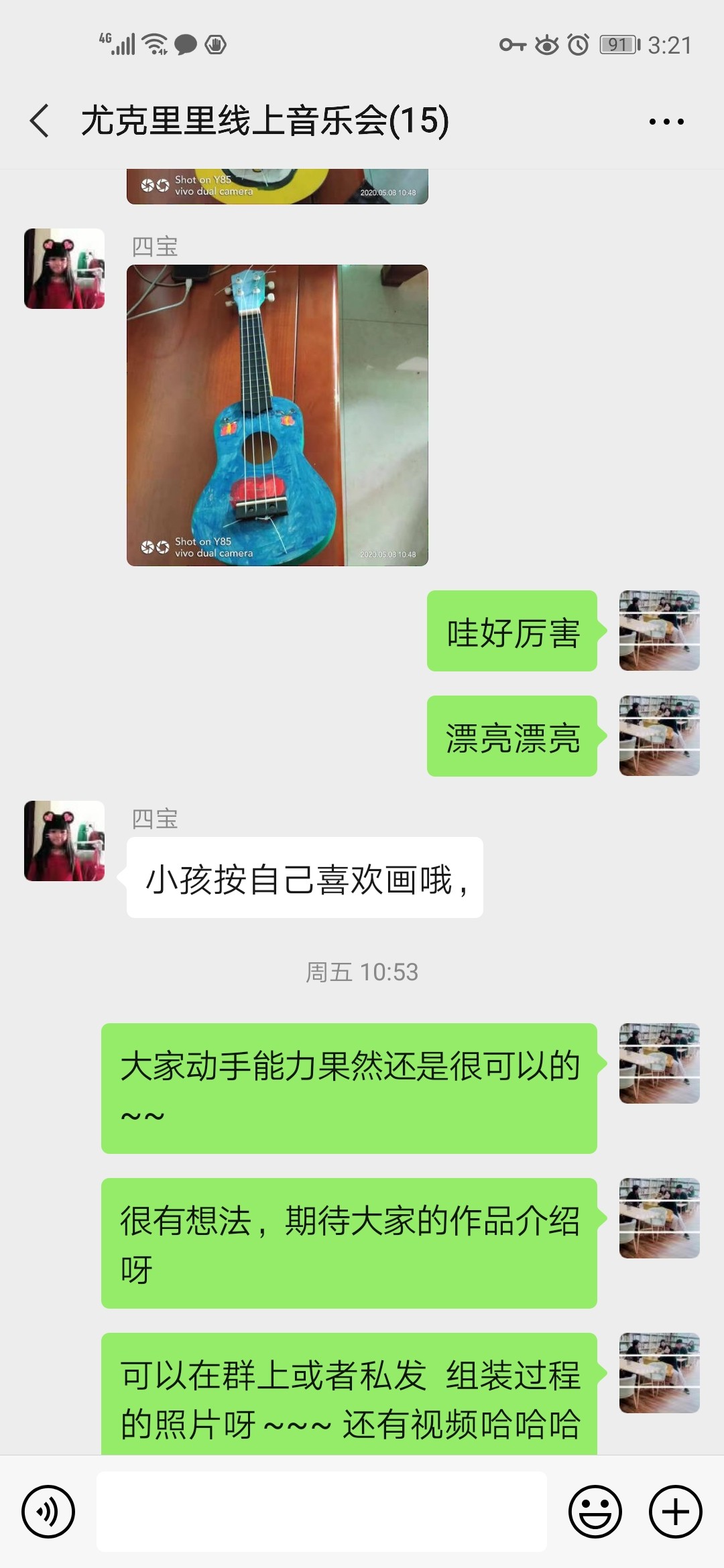Viewport: 724px width, 1568px height.
Task: Open the emoji sticker panel
Action: coord(595,1512)
